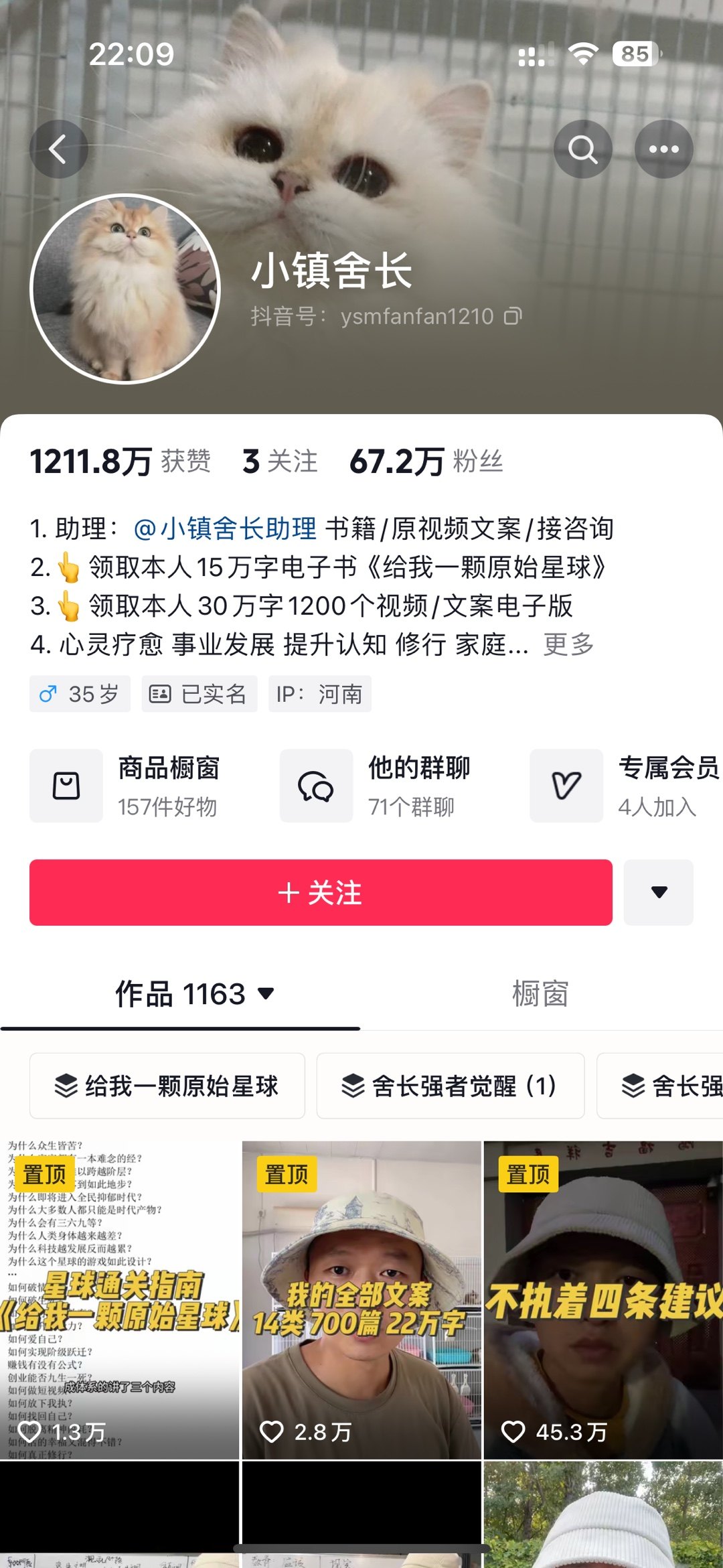Open the @小镇舍长助理 mention link

pyautogui.click(x=225, y=528)
